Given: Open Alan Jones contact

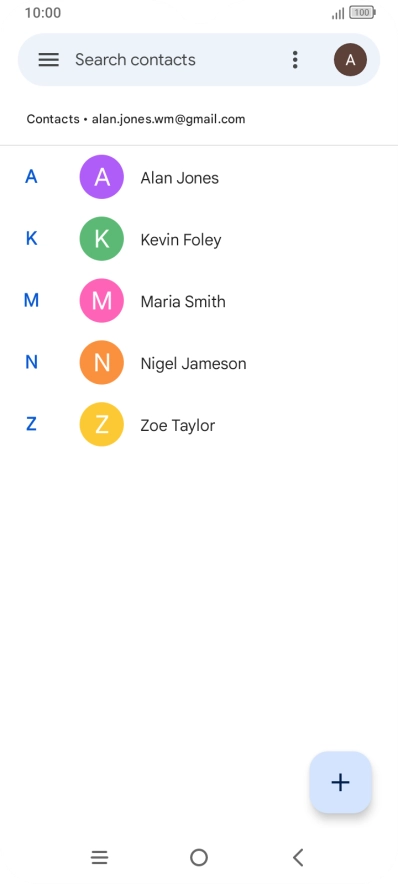Looking at the screenshot, I should (199, 177).
